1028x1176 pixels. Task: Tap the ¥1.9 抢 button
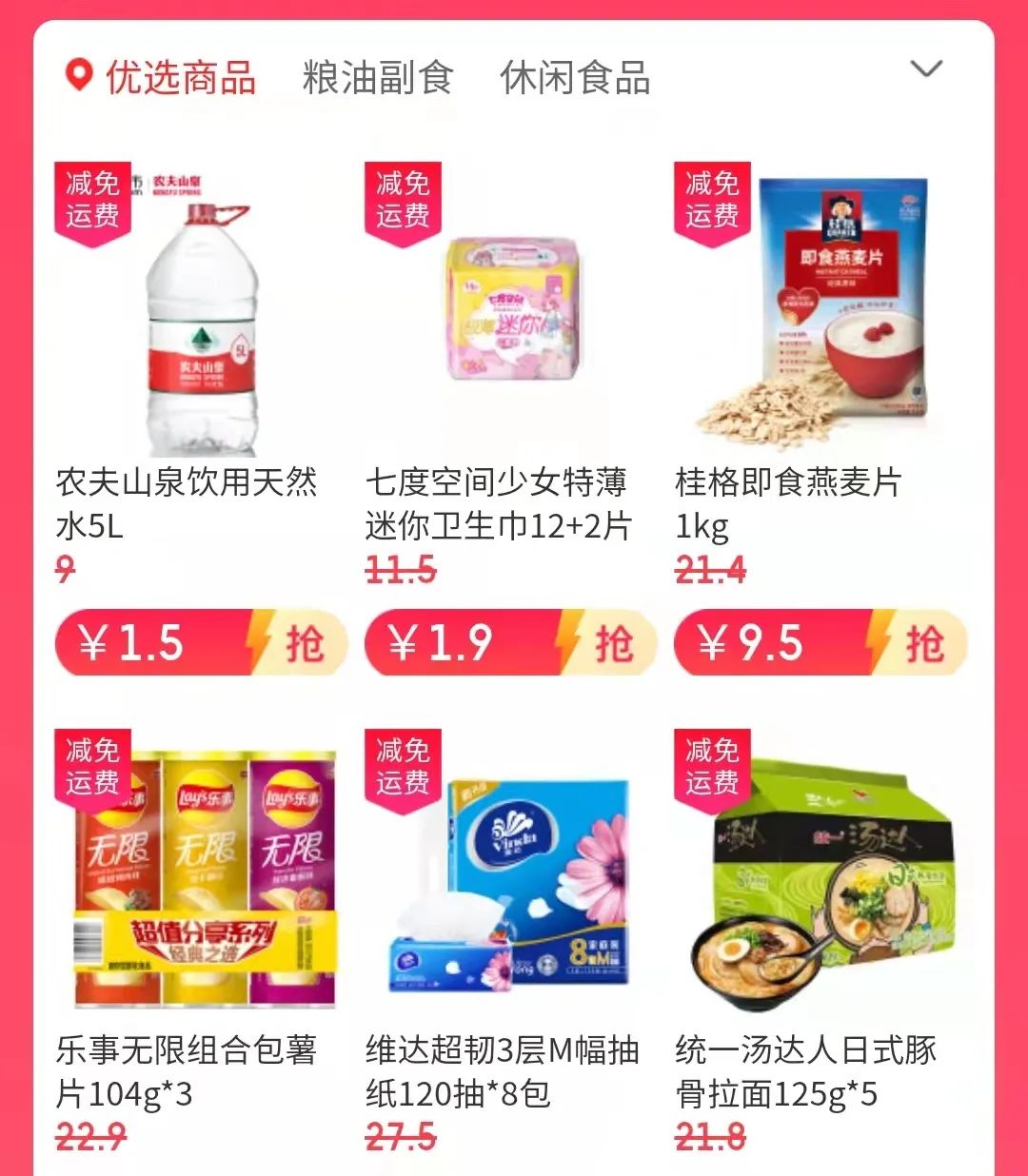pos(511,643)
